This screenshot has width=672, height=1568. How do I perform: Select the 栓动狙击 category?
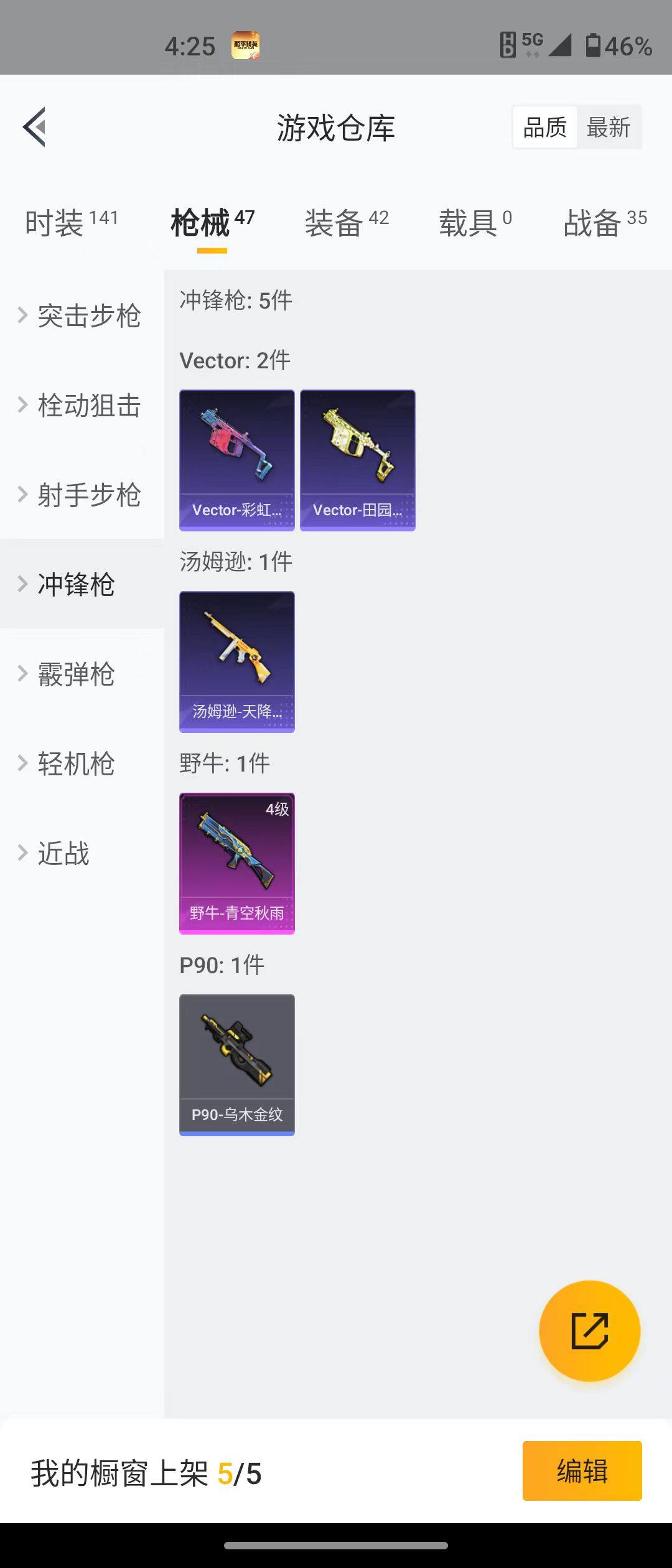pyautogui.click(x=82, y=406)
